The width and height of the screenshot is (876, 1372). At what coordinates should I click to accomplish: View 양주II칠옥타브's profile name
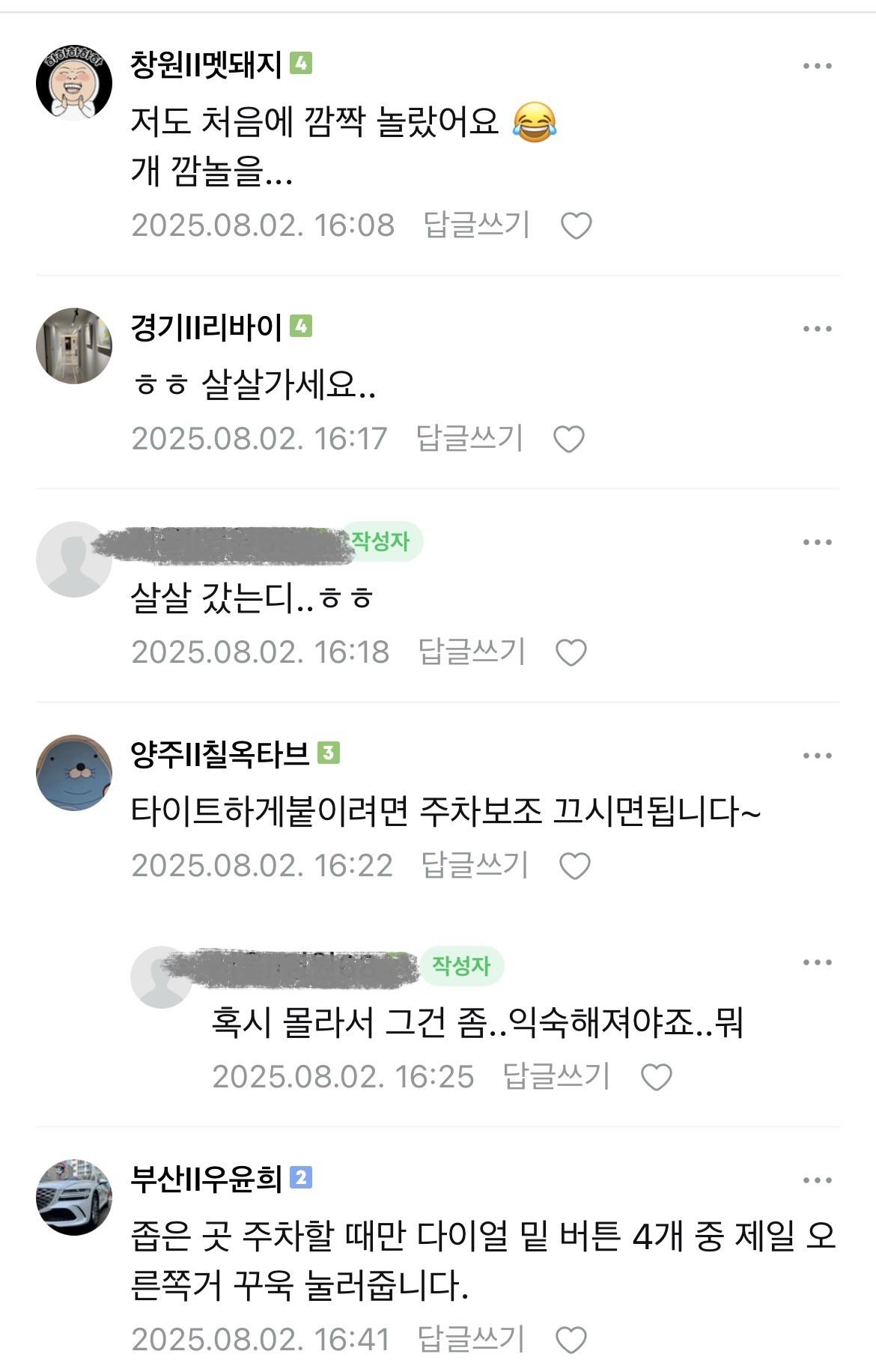(x=220, y=753)
